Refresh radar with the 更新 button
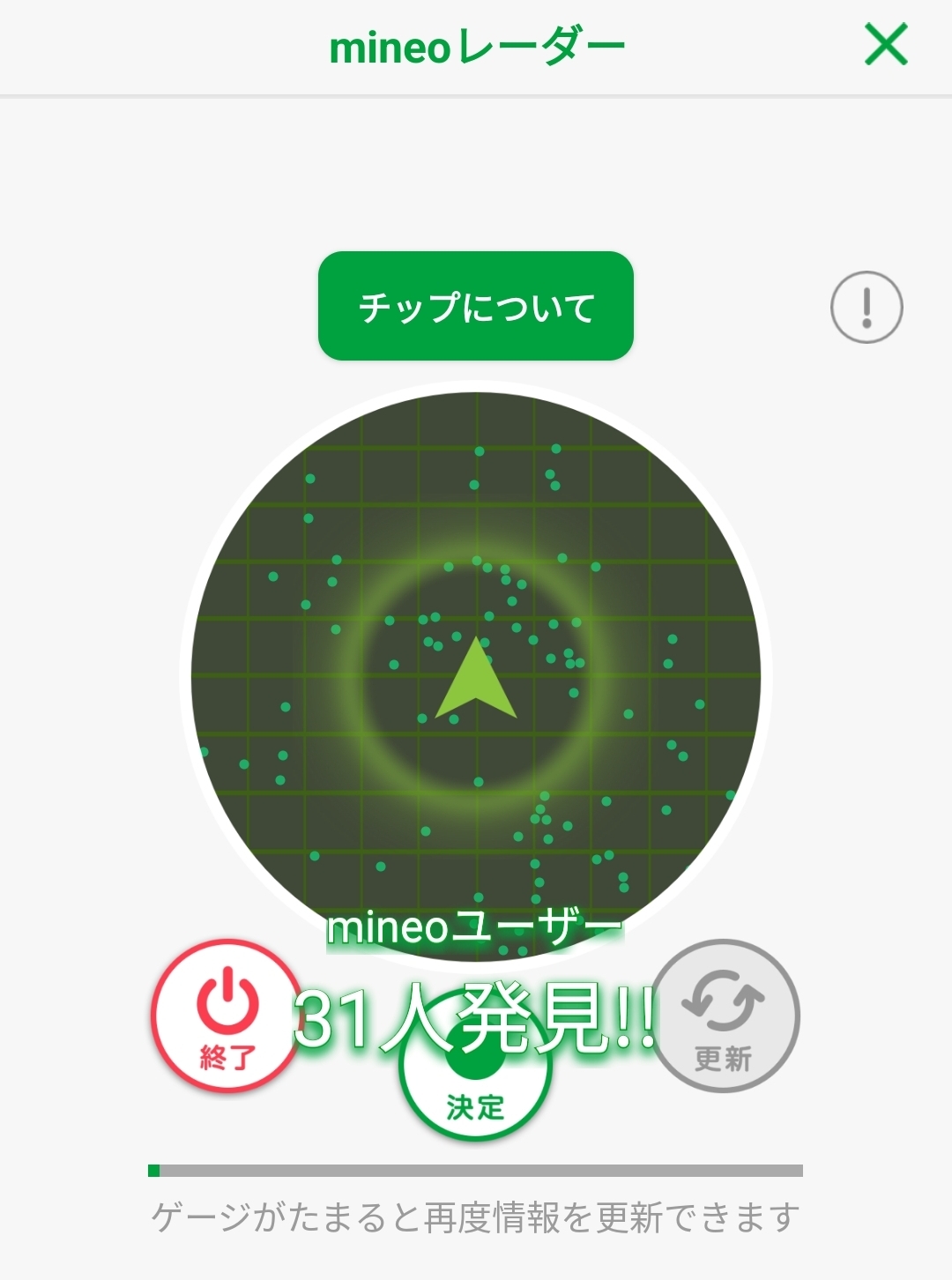Viewport: 952px width, 1280px height. click(725, 1016)
